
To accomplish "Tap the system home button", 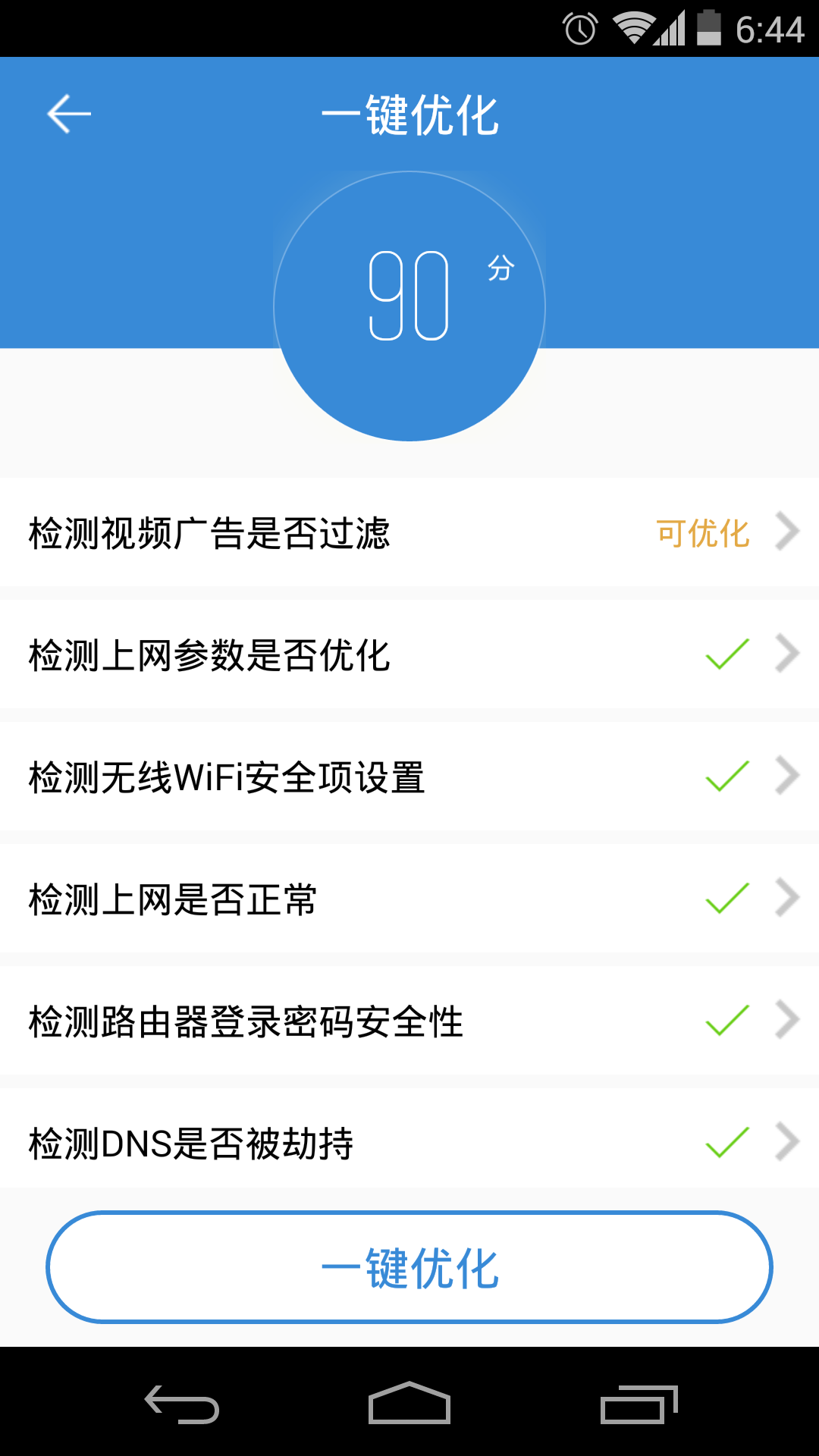I will pyautogui.click(x=409, y=1403).
